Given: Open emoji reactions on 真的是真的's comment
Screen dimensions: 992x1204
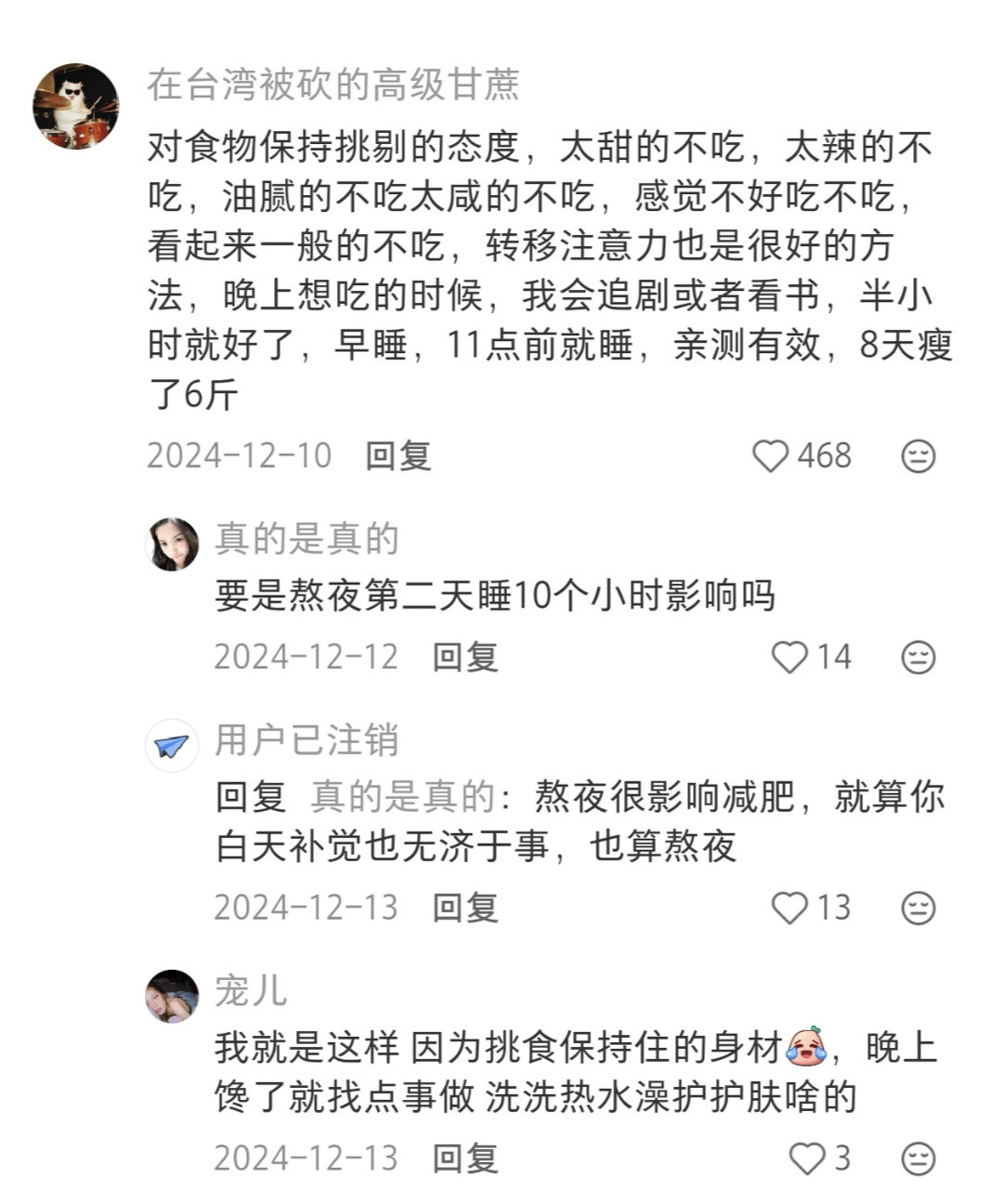Looking at the screenshot, I should pos(919,657).
